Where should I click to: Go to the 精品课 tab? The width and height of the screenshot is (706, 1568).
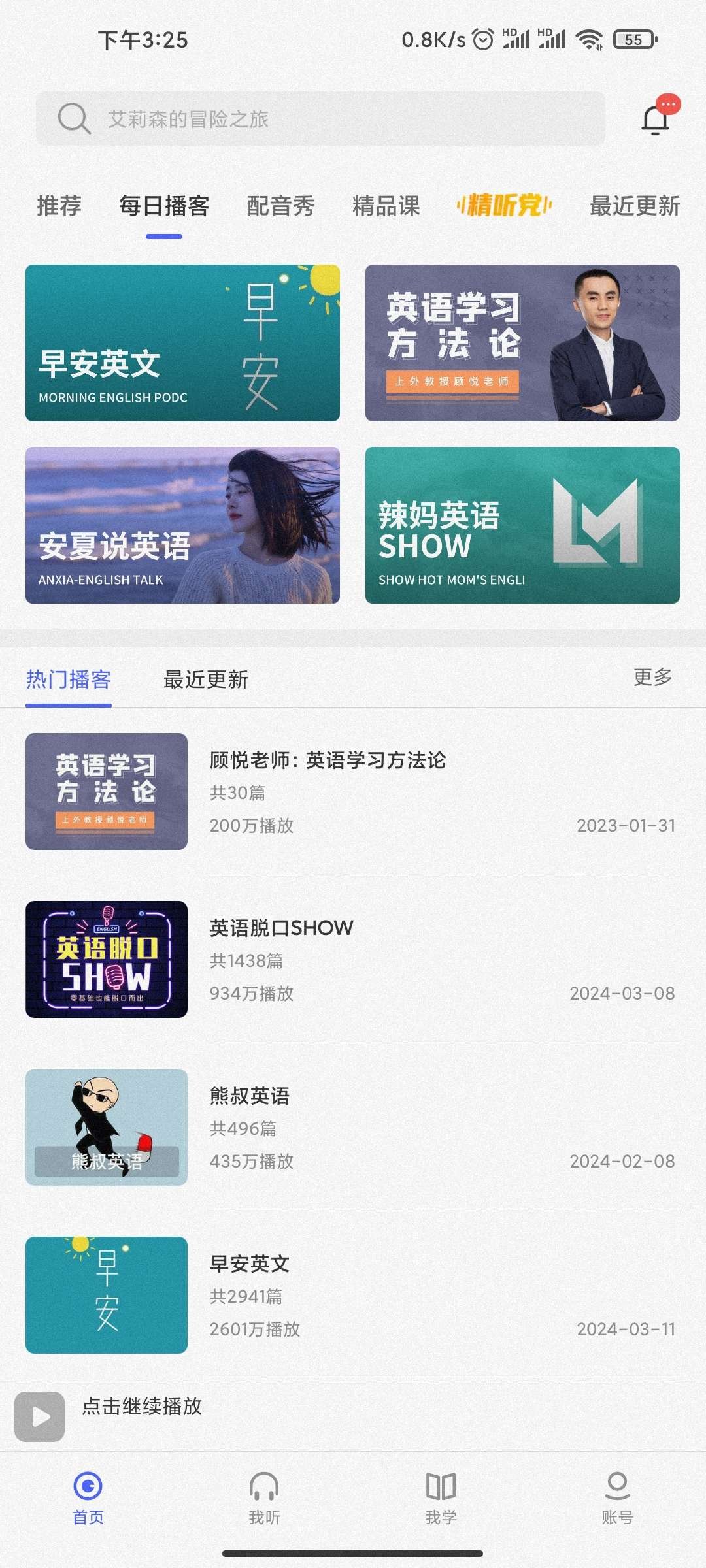[x=386, y=206]
